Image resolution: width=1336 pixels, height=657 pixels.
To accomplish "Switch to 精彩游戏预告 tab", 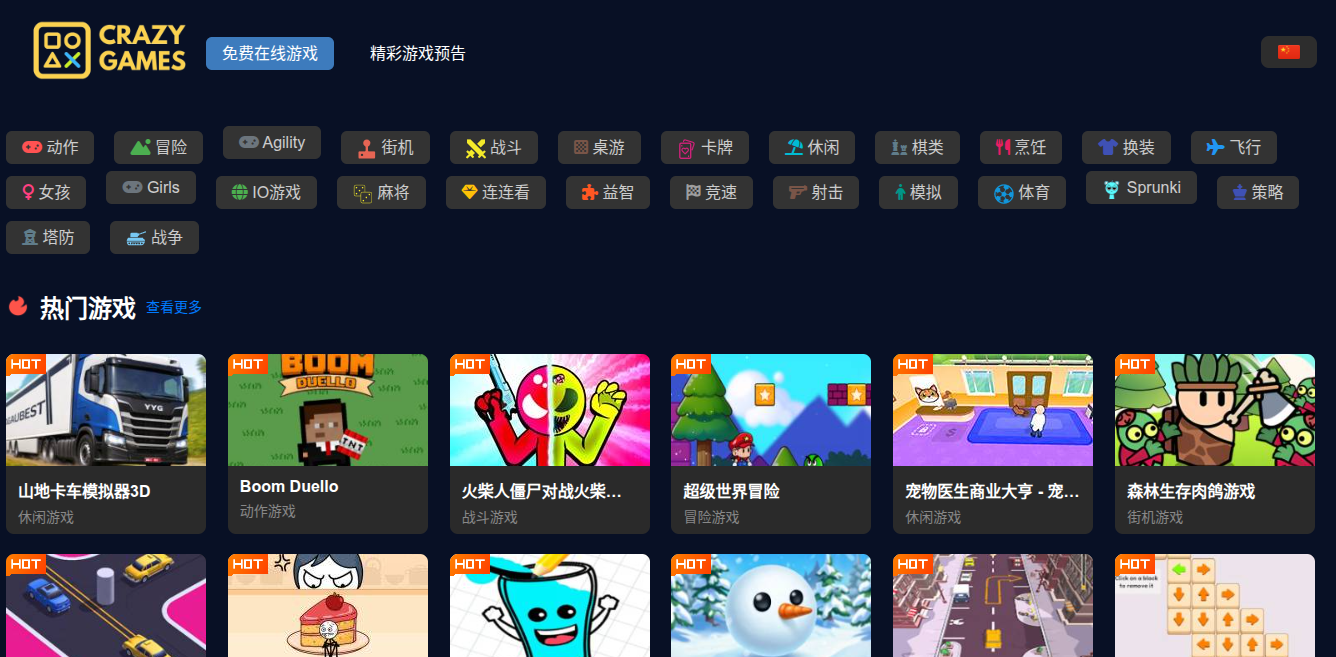I will 417,53.
